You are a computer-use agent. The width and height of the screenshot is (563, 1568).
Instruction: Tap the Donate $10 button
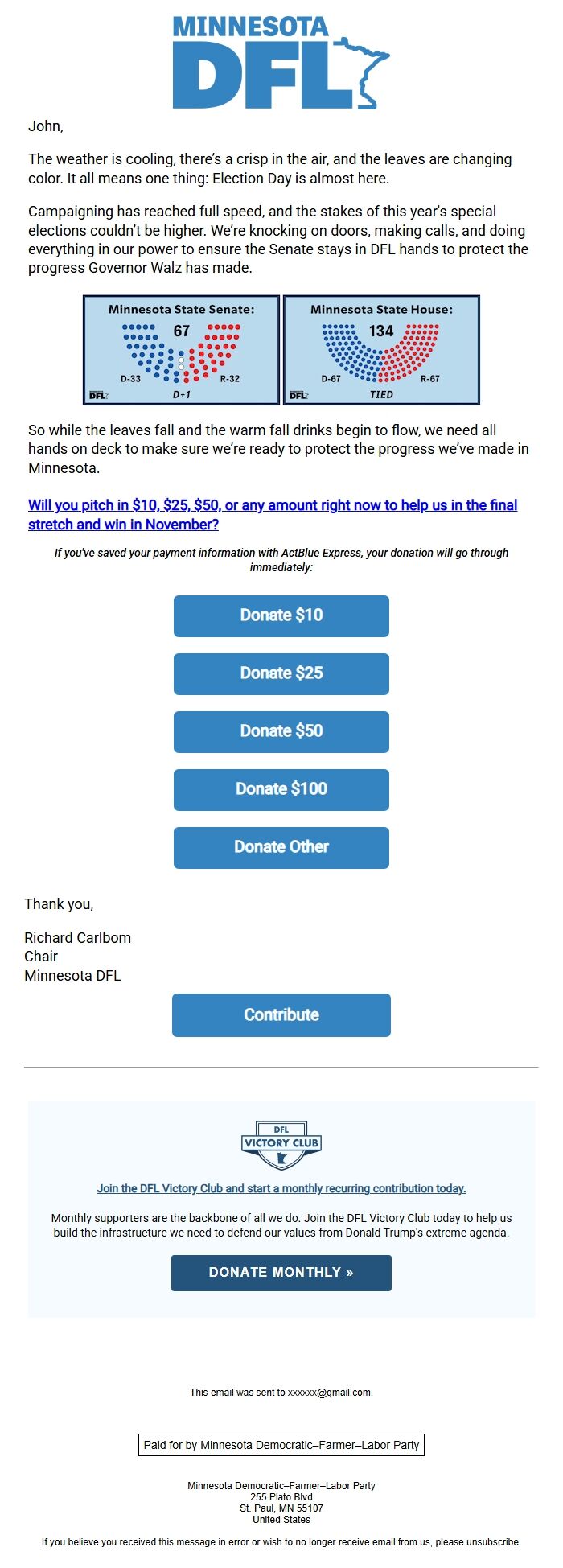(281, 615)
